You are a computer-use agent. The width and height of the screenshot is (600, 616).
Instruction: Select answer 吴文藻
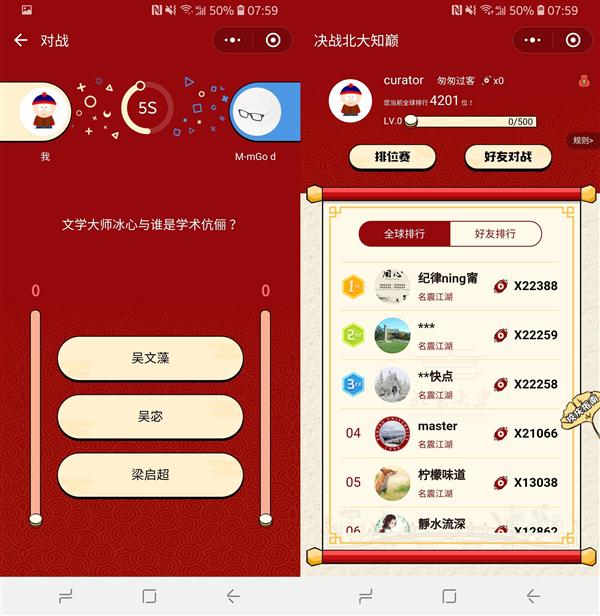[150, 358]
